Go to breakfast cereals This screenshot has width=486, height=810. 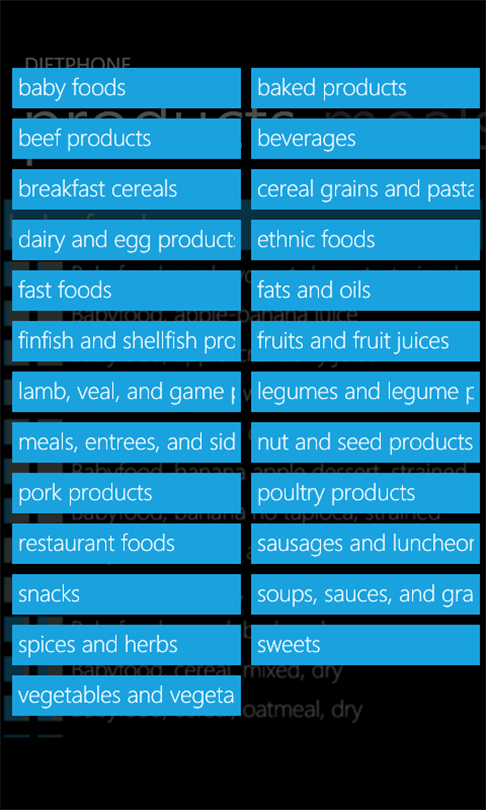pyautogui.click(x=127, y=189)
